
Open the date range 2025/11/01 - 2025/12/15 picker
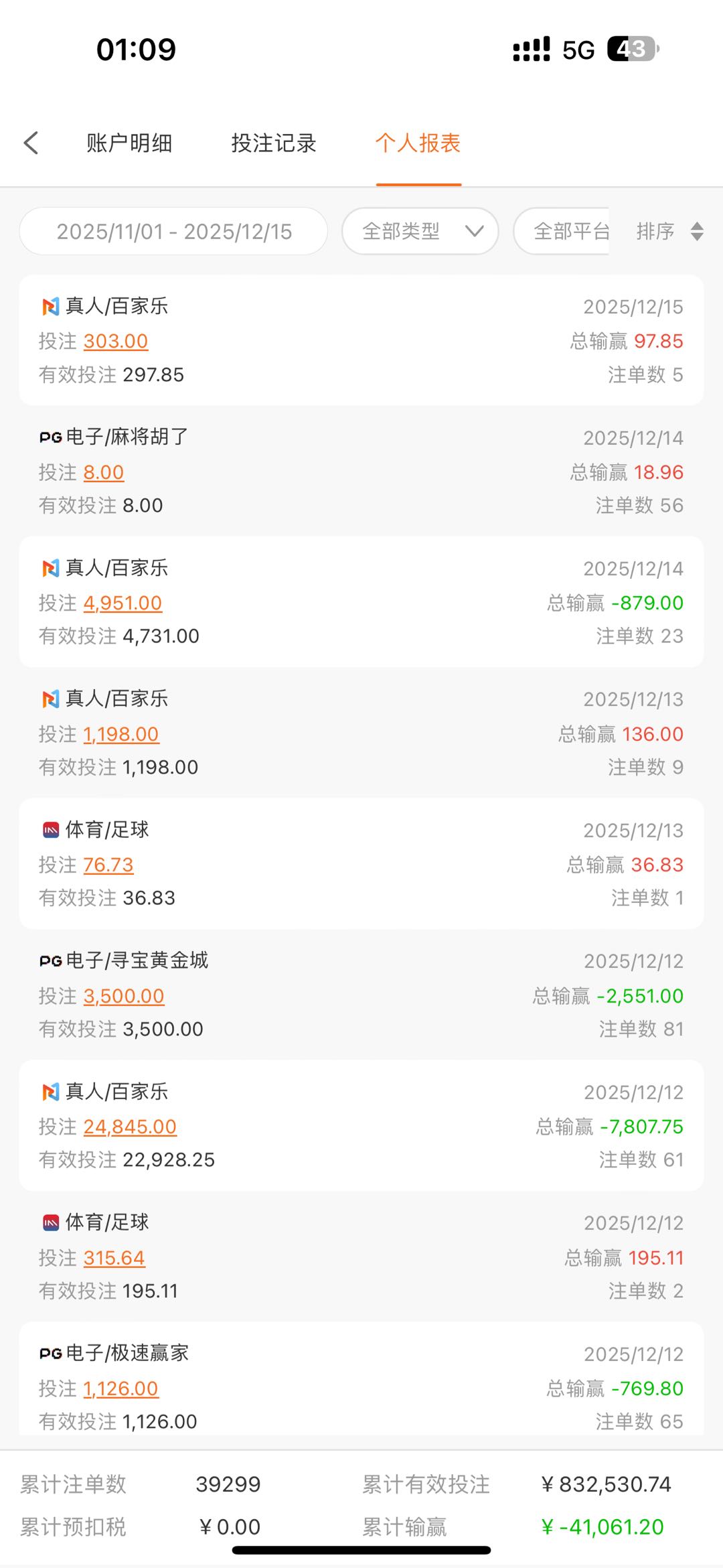[x=173, y=232]
